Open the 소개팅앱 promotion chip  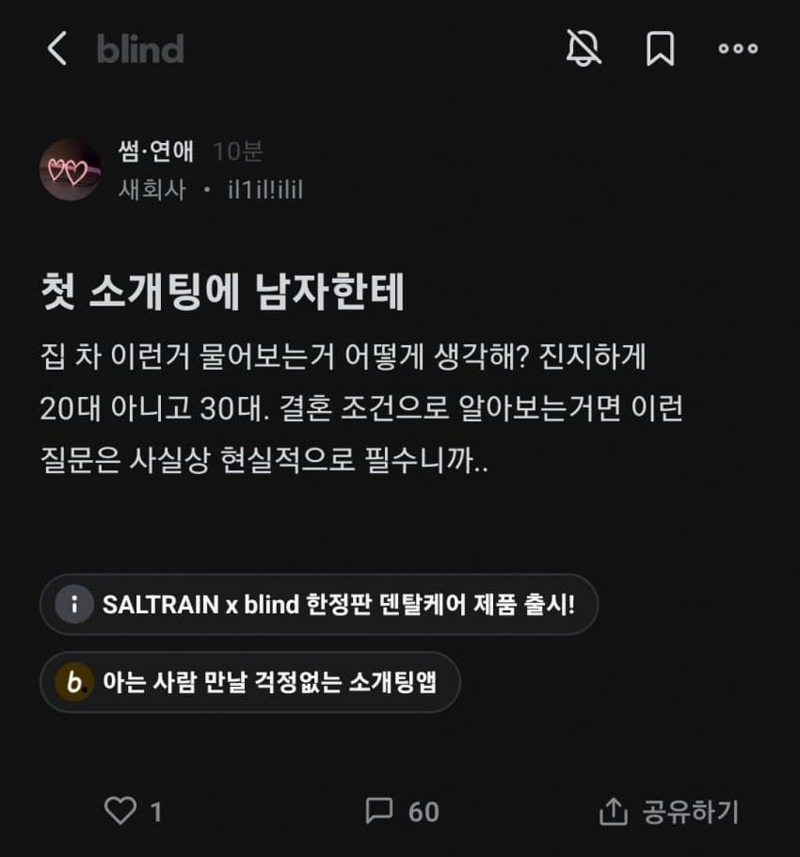tap(250, 682)
